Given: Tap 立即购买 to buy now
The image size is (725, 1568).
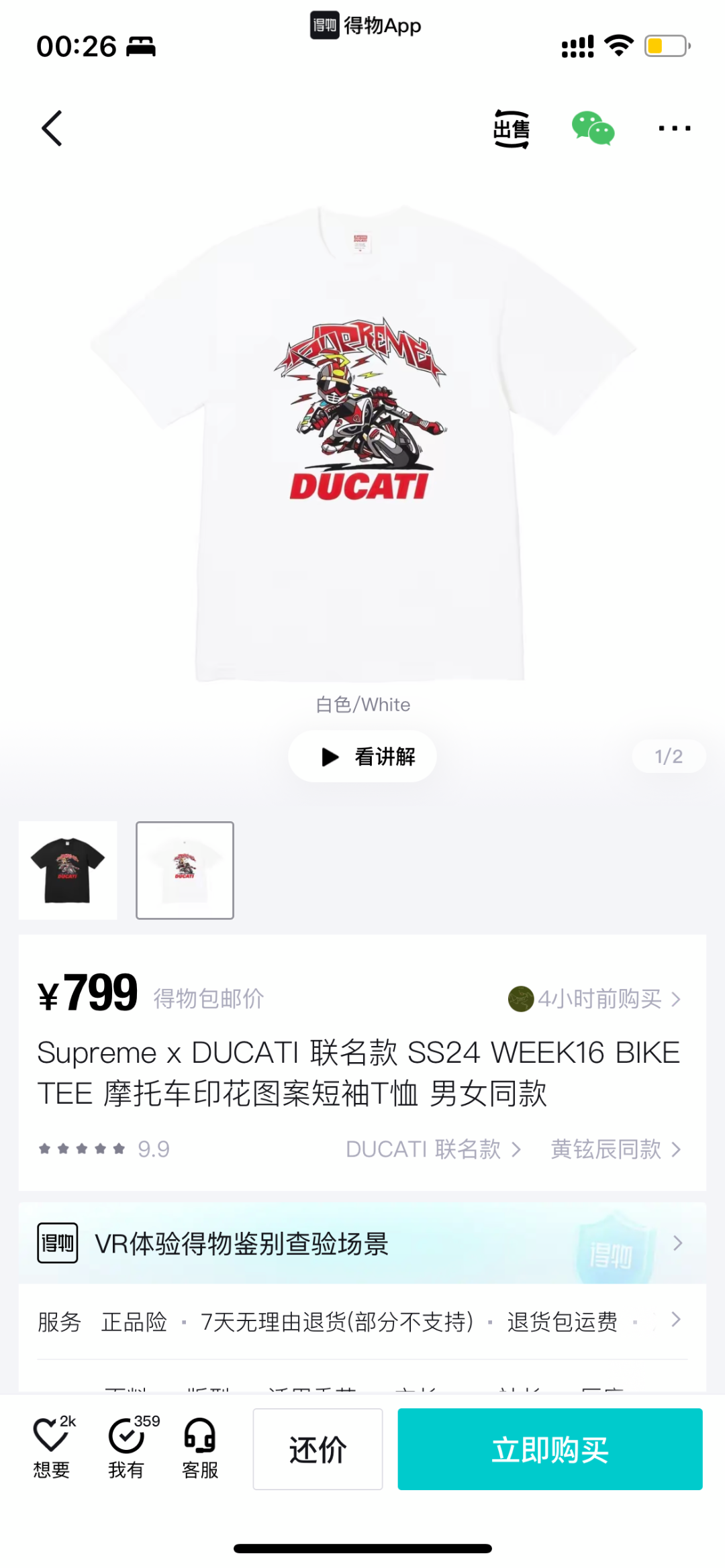Looking at the screenshot, I should tap(550, 1449).
